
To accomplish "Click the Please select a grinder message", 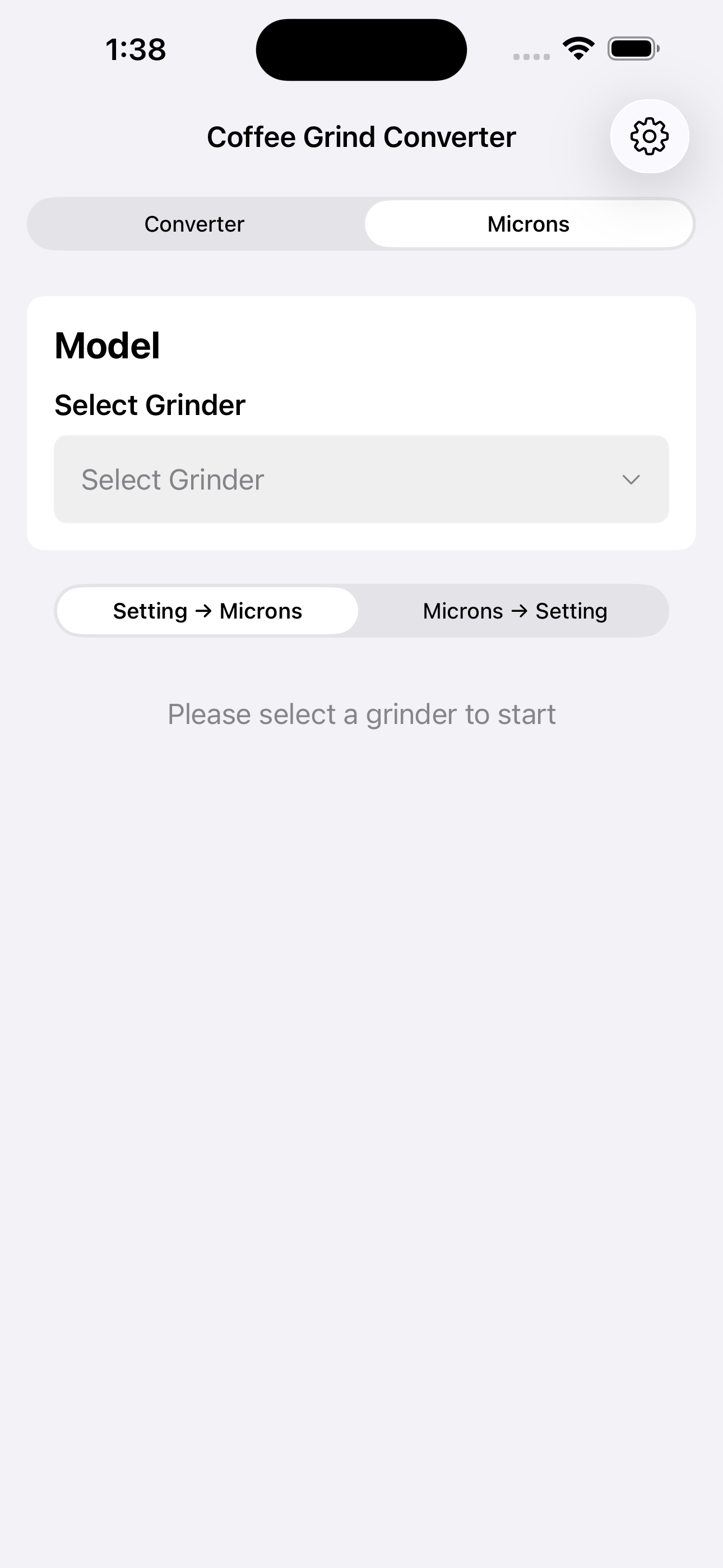I will point(361,713).
